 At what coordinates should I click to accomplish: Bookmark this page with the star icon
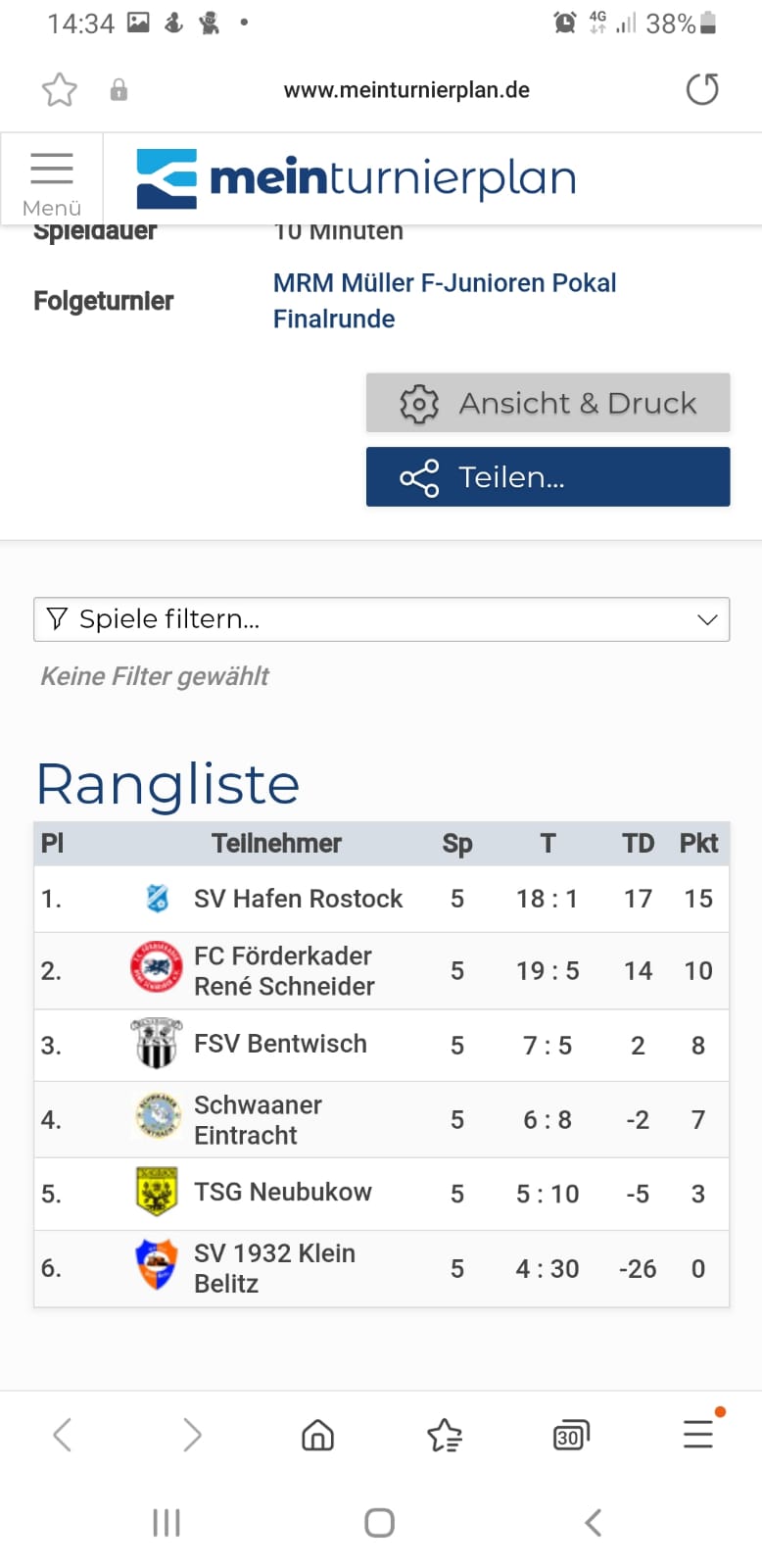60,90
